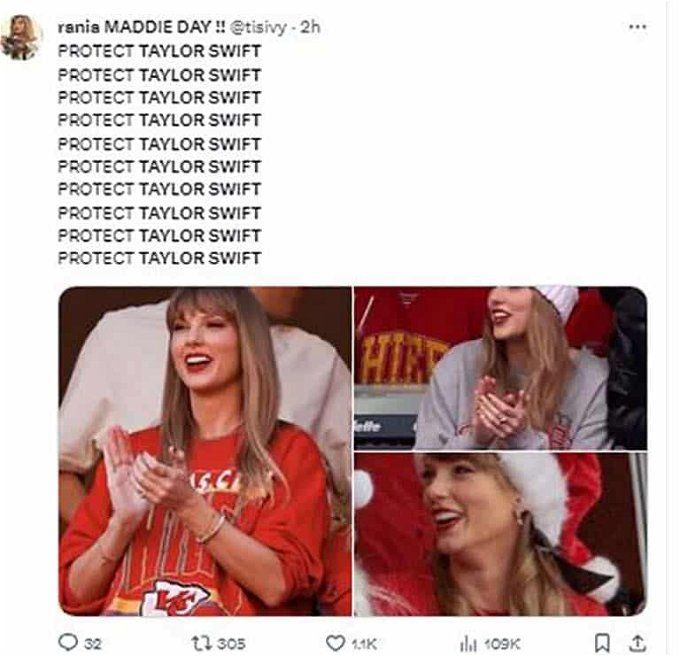
Task: Open the large red sweatshirt photo
Action: tap(205, 451)
